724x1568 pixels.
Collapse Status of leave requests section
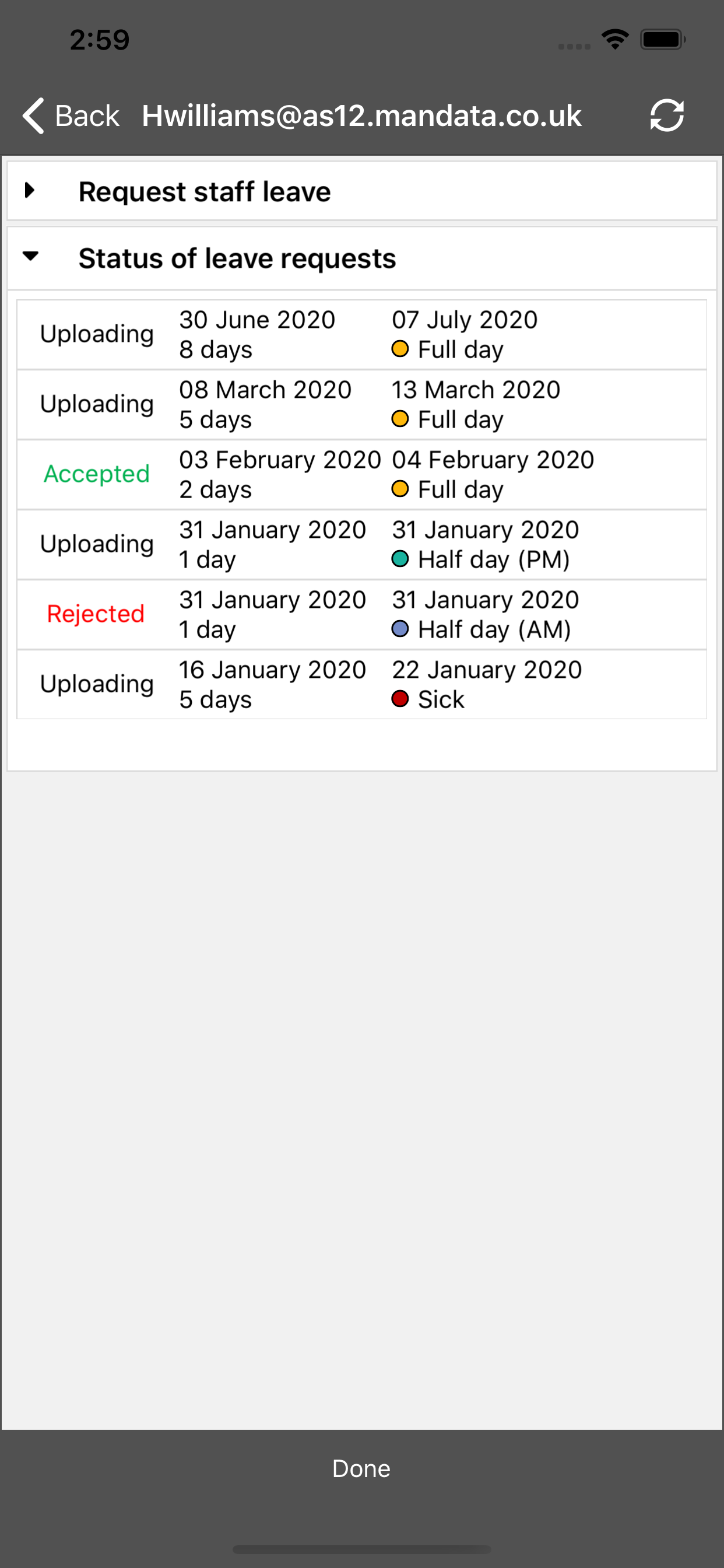point(361,258)
